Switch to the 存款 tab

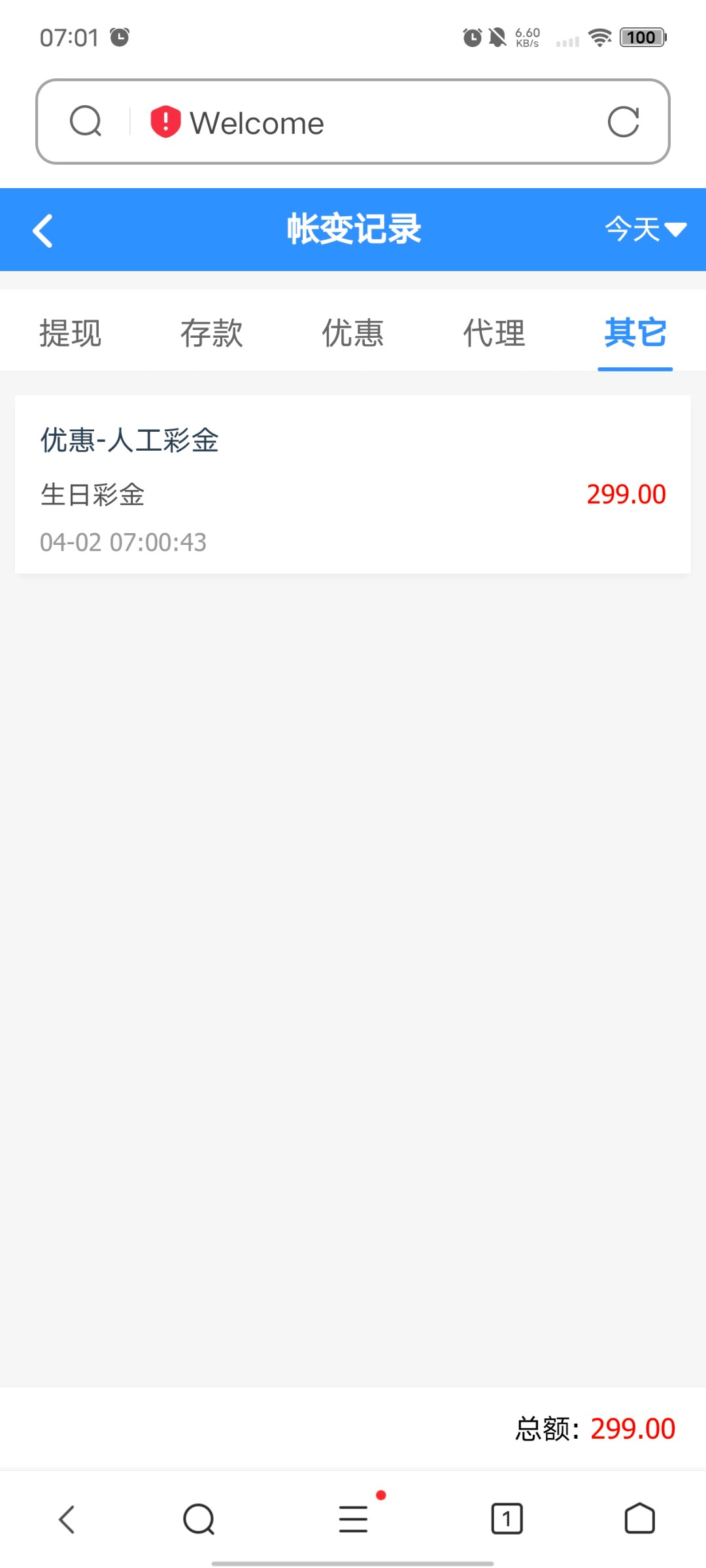tap(212, 333)
